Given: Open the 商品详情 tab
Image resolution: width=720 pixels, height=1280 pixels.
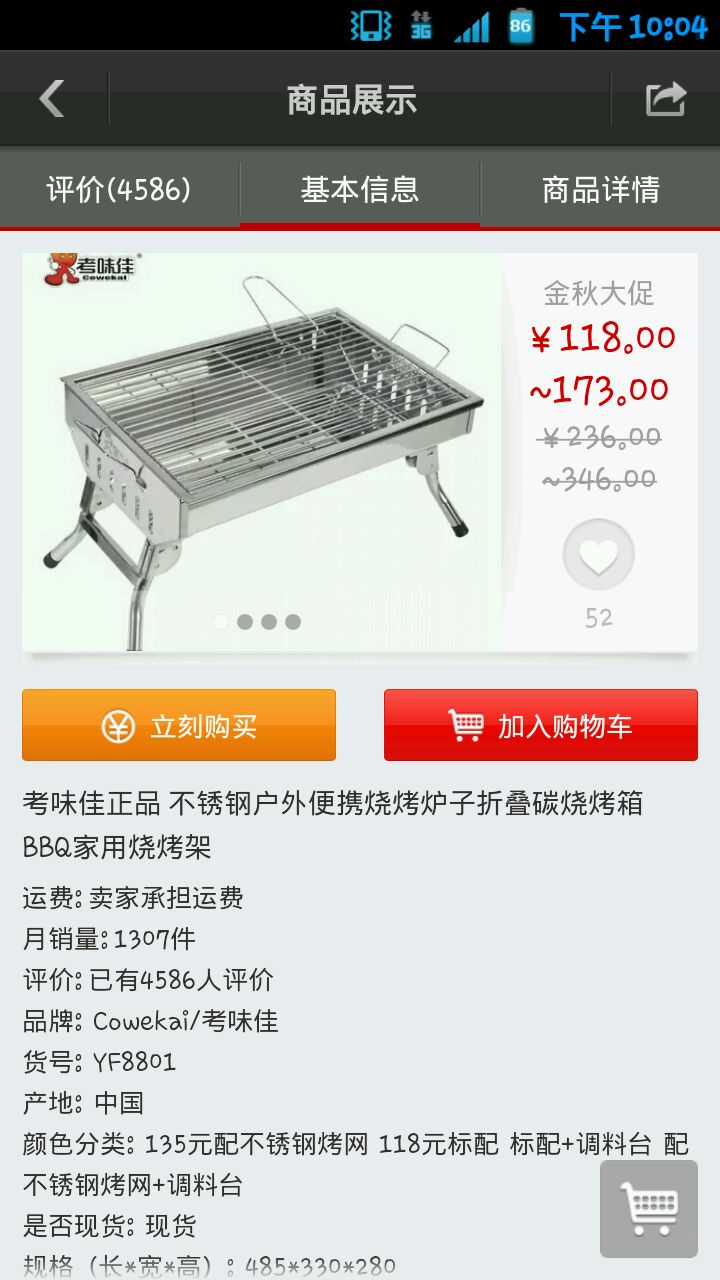Looking at the screenshot, I should tap(601, 189).
